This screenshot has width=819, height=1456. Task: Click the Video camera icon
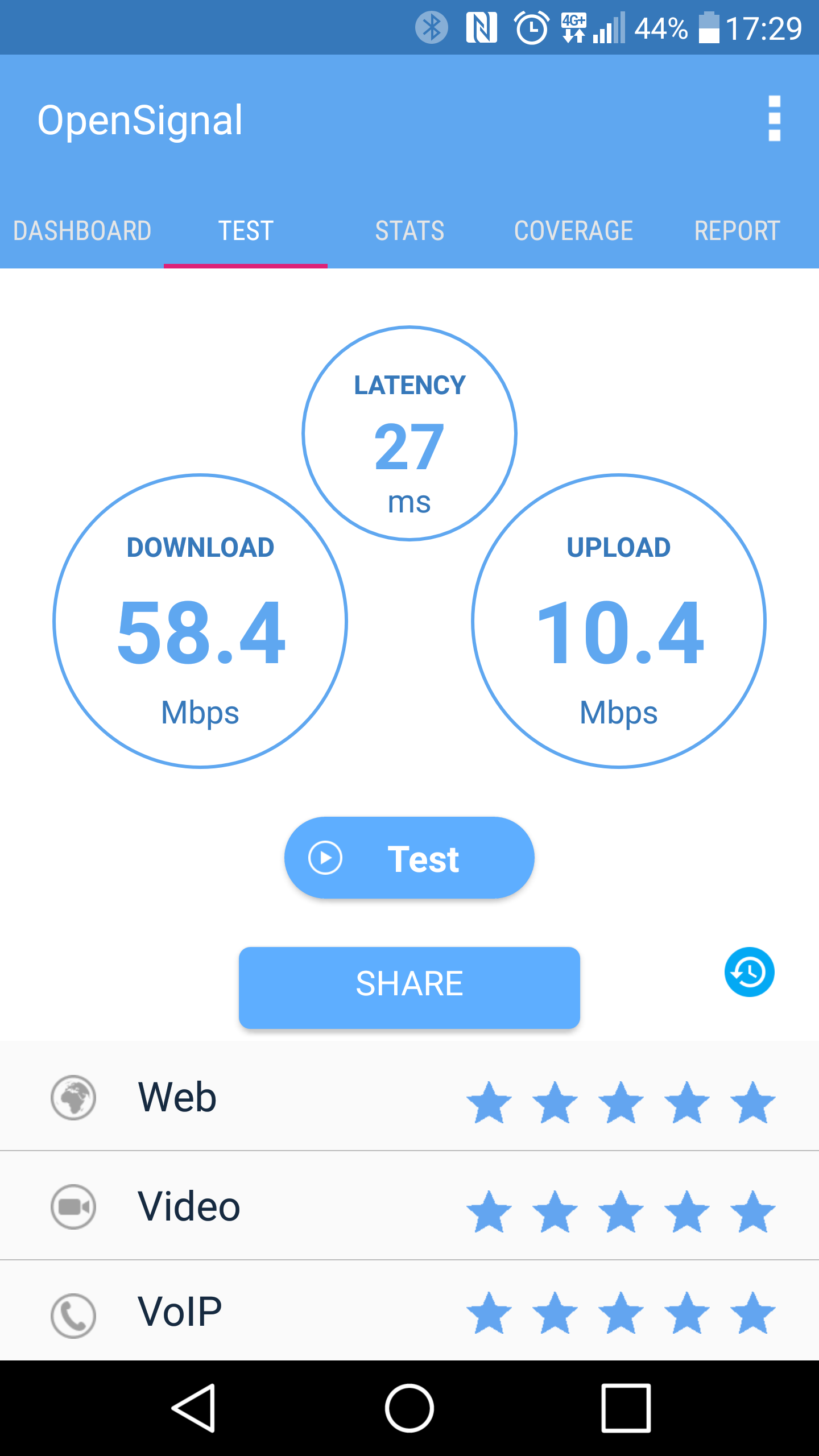click(73, 1206)
